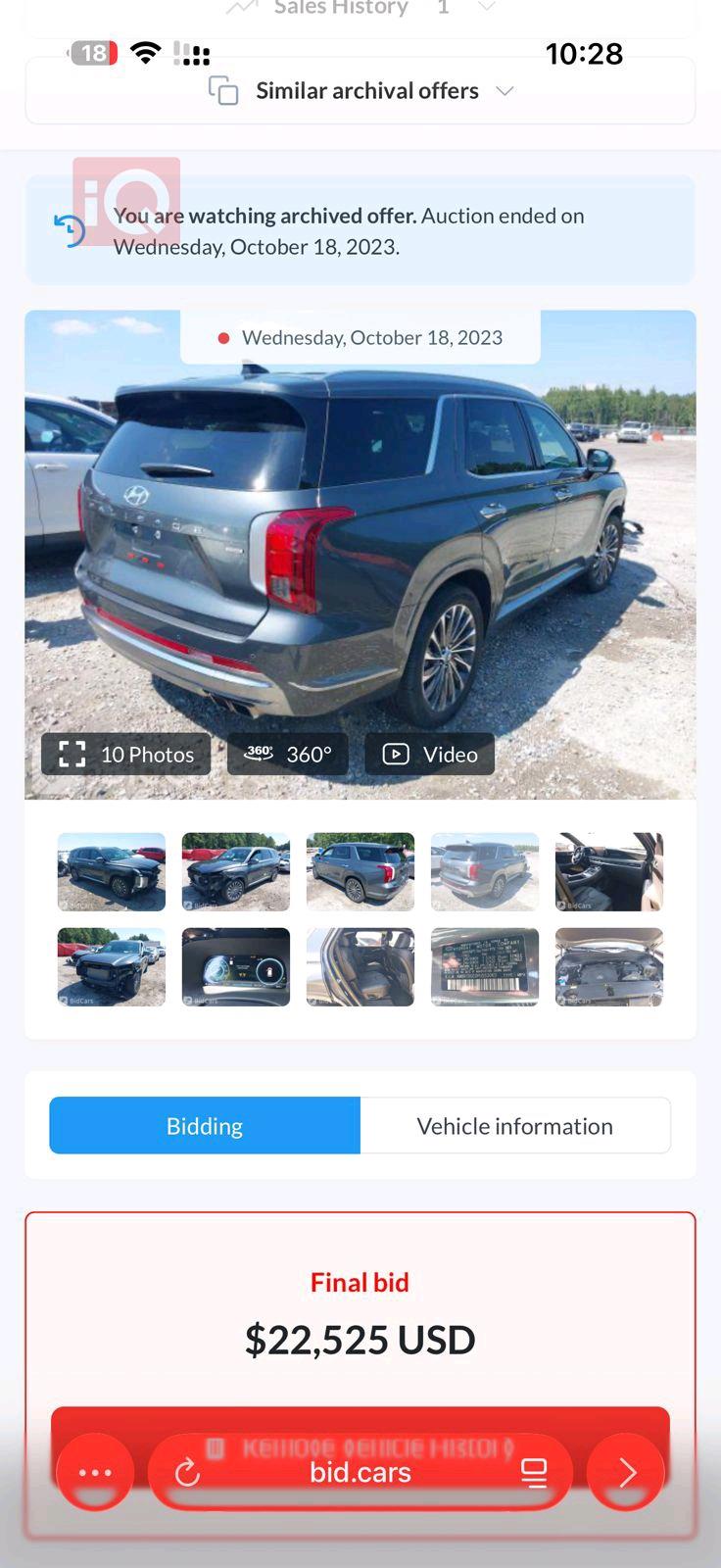Show the dashboard interior thumbnail
This screenshot has width=721, height=1568.
(609, 872)
